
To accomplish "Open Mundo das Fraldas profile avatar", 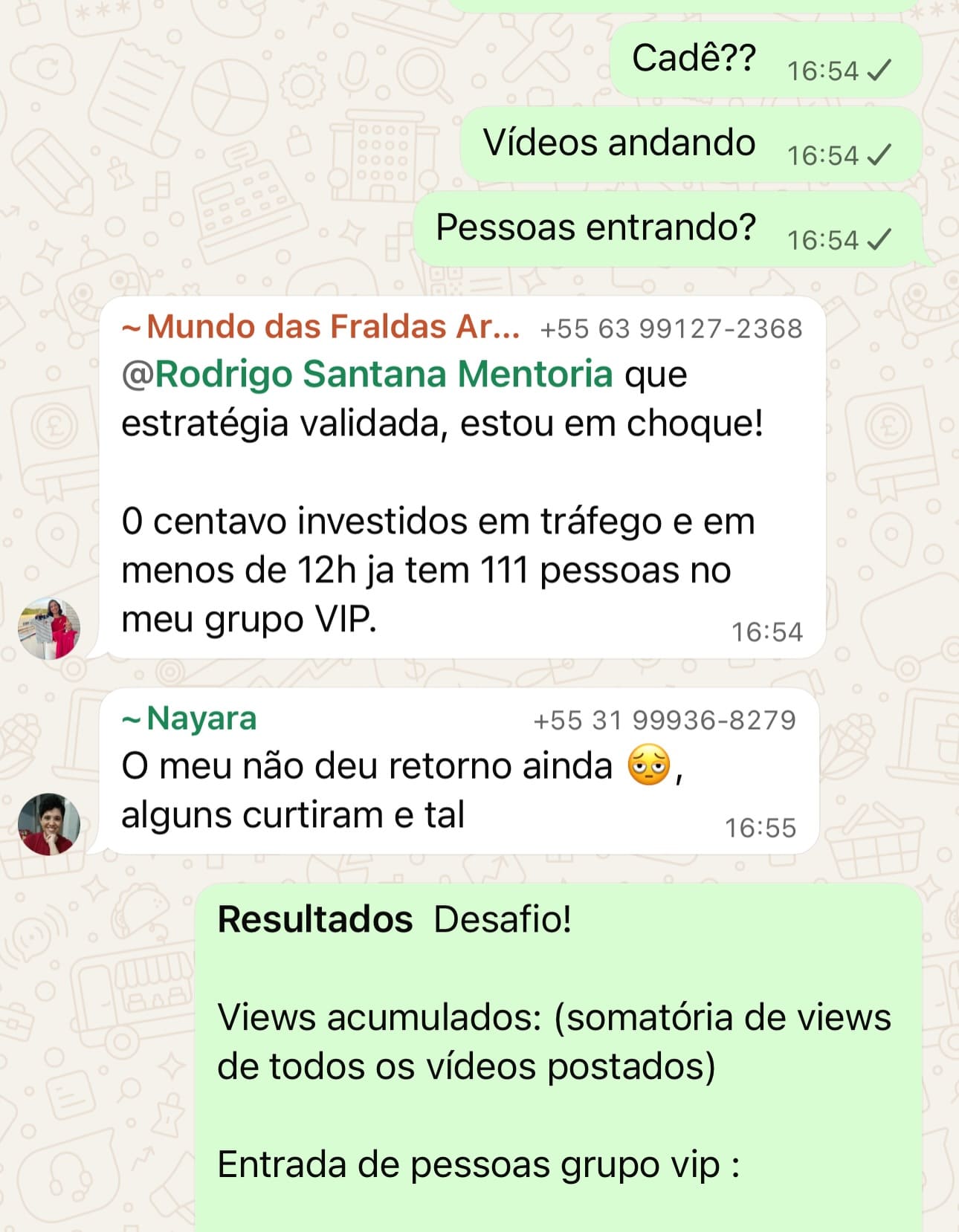I will pyautogui.click(x=48, y=627).
